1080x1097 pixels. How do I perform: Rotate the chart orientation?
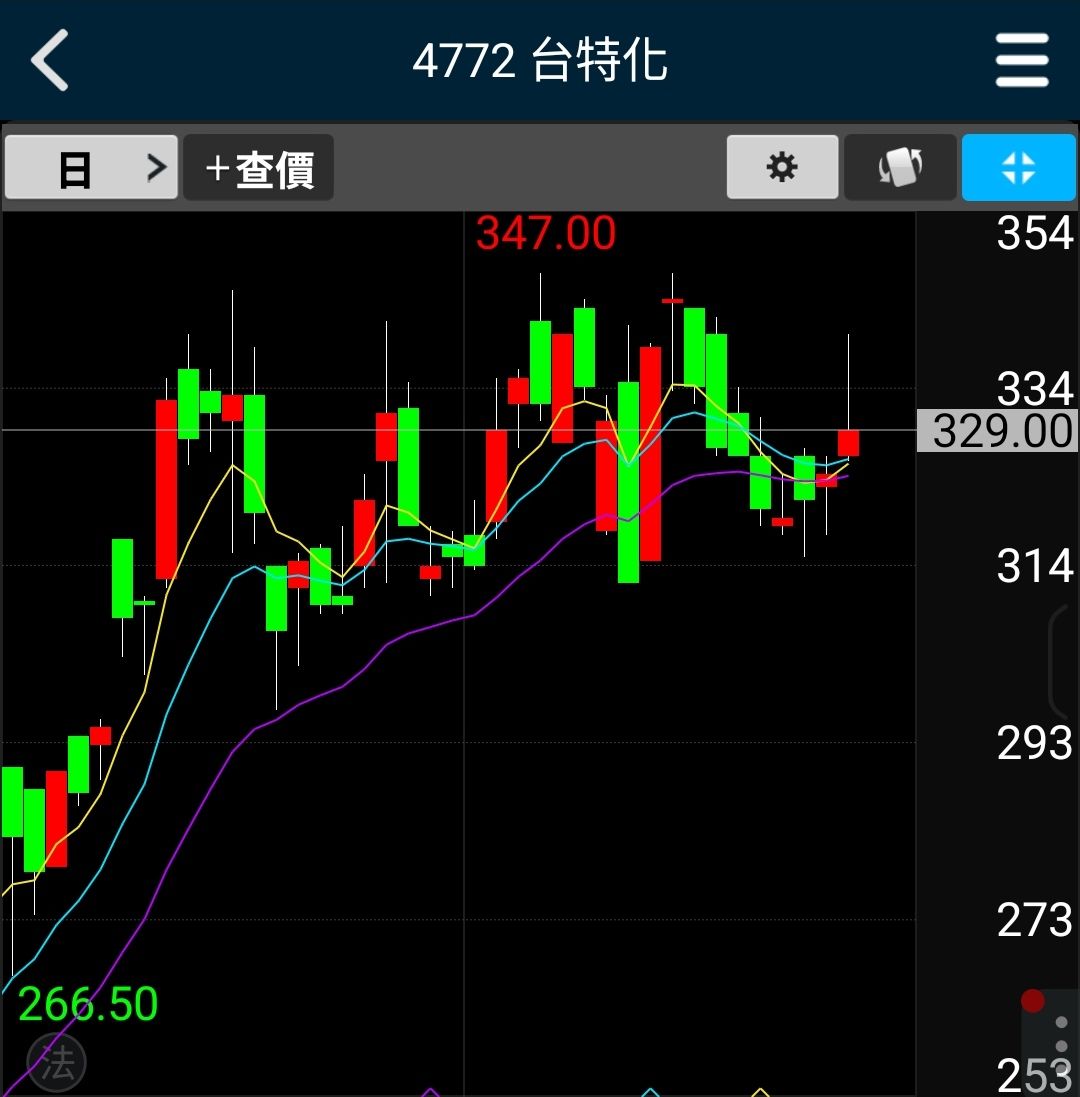[x=900, y=167]
